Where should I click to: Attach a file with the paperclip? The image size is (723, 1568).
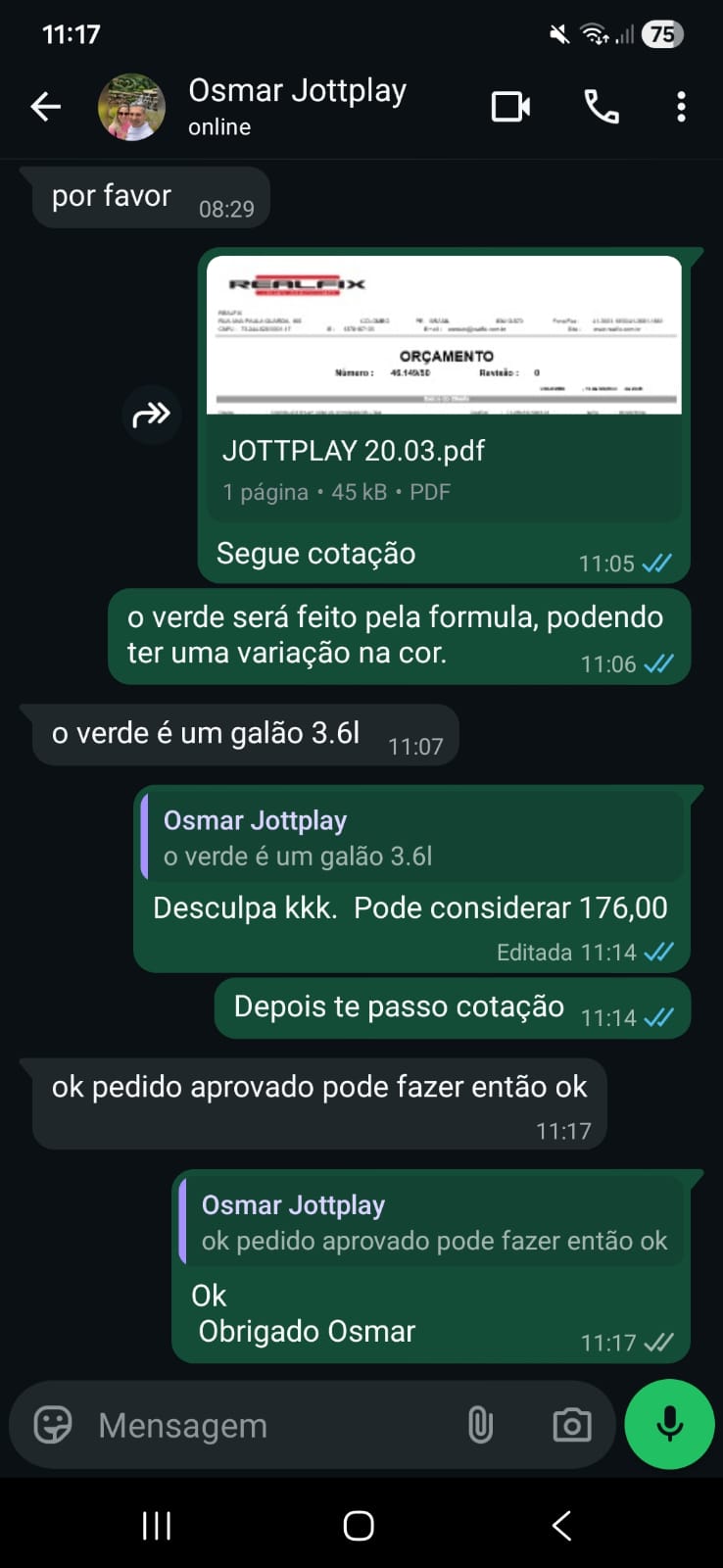(x=480, y=1425)
